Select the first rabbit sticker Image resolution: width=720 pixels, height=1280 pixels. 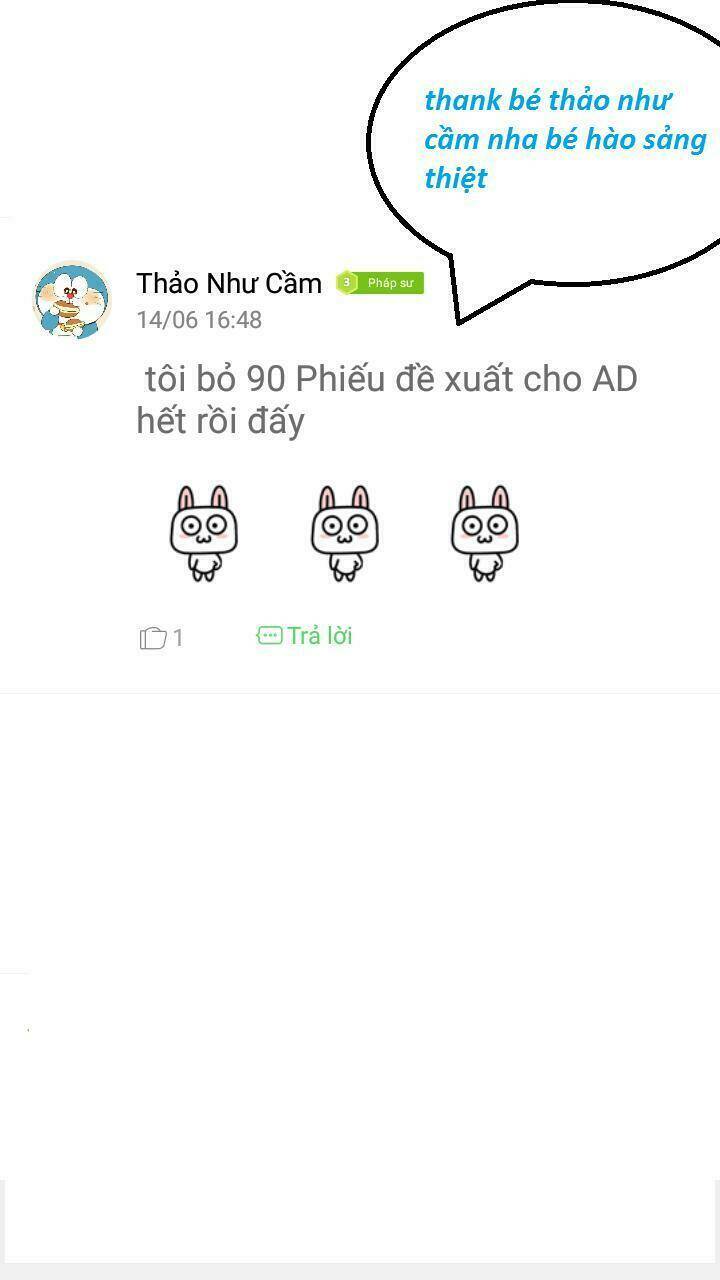click(203, 532)
